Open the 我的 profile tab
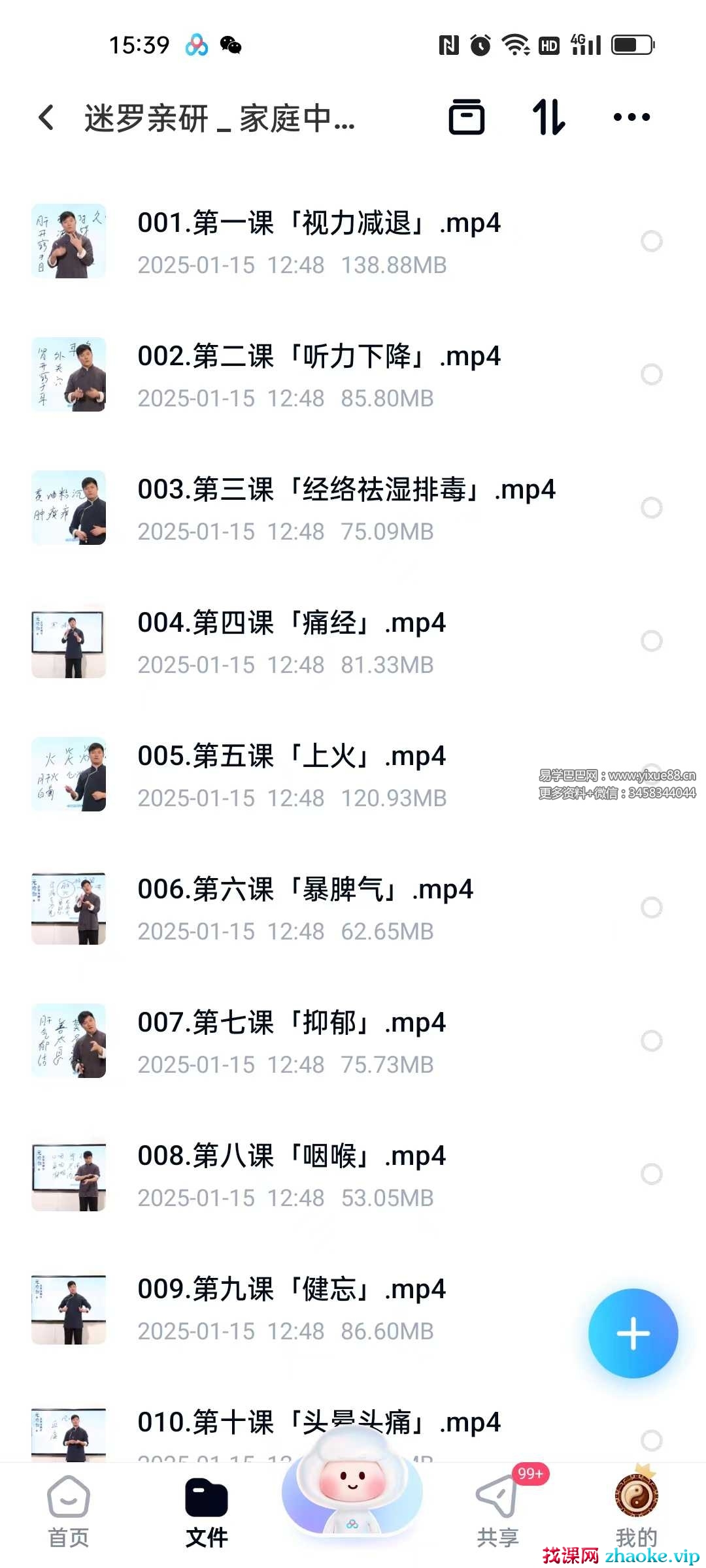The height and width of the screenshot is (1568, 706). coord(636,1511)
